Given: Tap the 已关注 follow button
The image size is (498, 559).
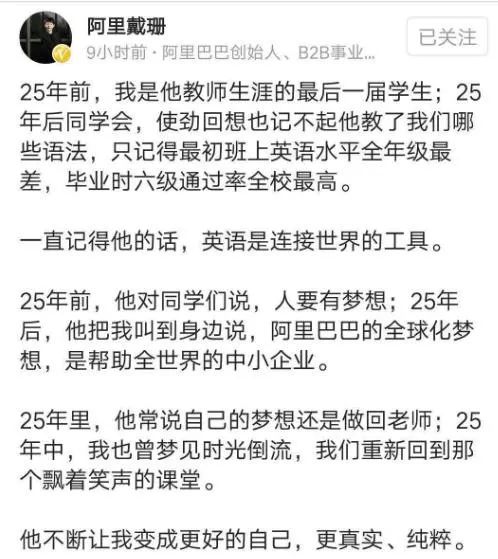Looking at the screenshot, I should [447, 37].
